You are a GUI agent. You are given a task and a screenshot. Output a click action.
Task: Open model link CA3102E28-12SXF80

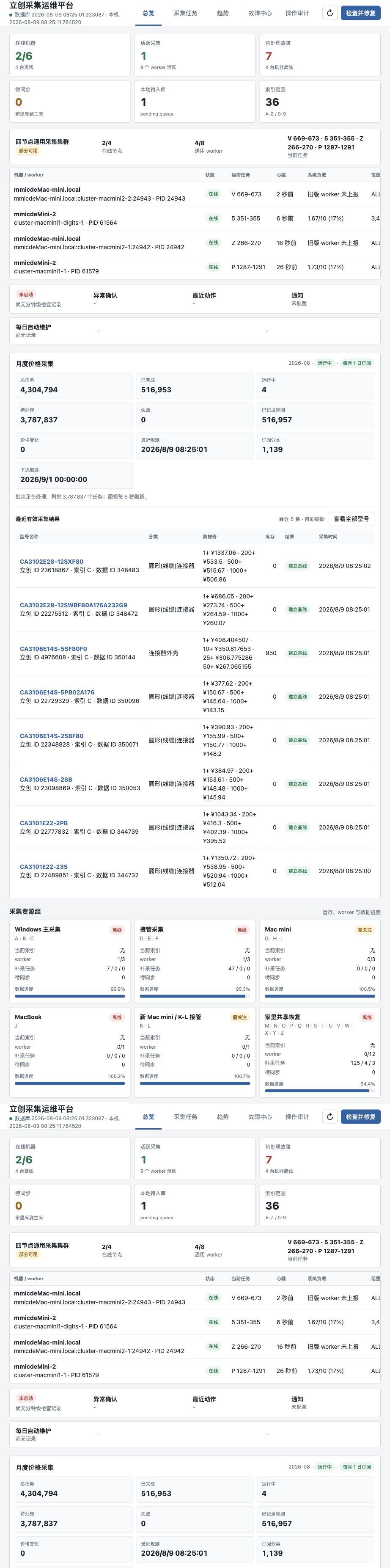click(52, 562)
